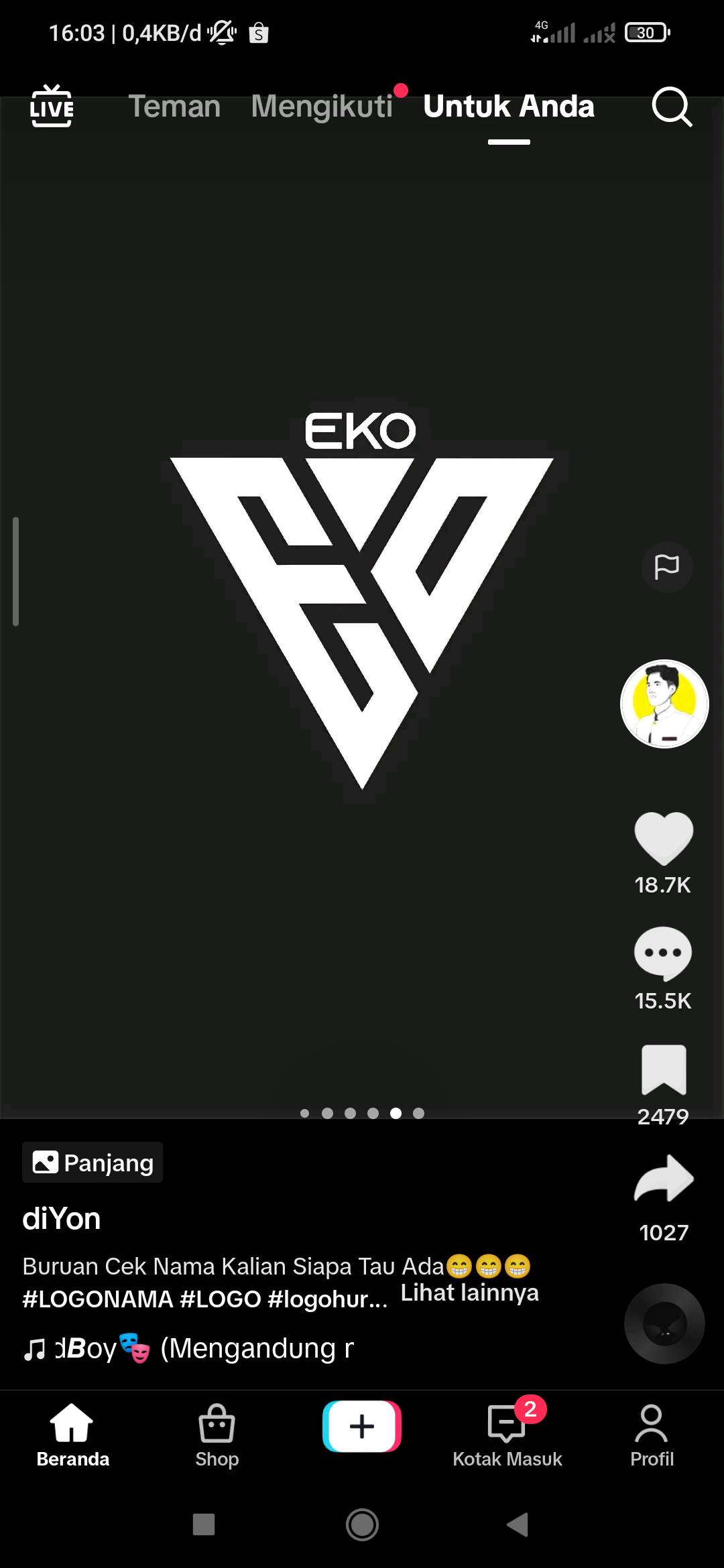
Task: Tap the report flag icon
Action: (x=666, y=567)
